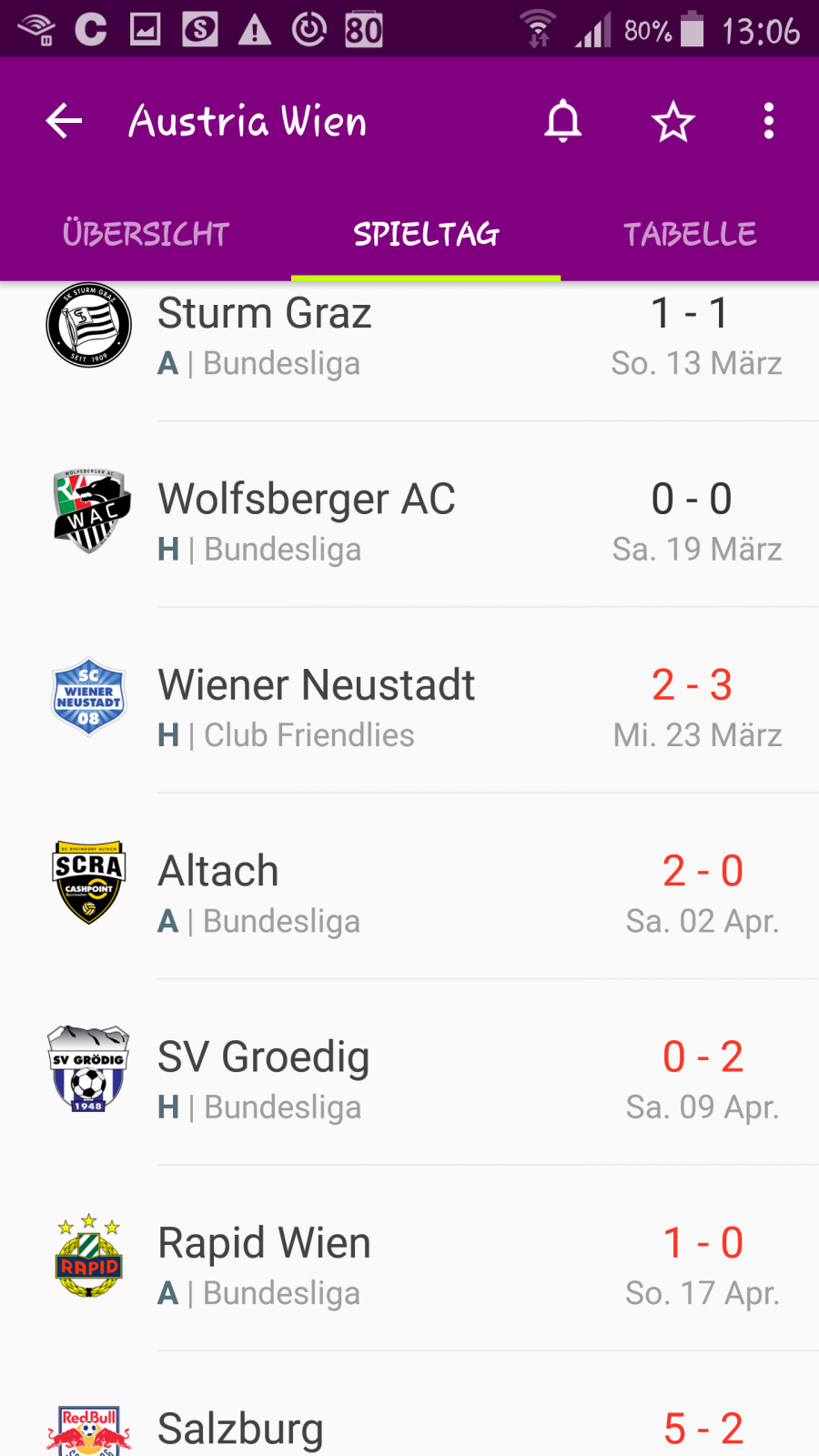Switch to the Tabelle tab
The height and width of the screenshot is (1456, 819).
[x=690, y=234]
